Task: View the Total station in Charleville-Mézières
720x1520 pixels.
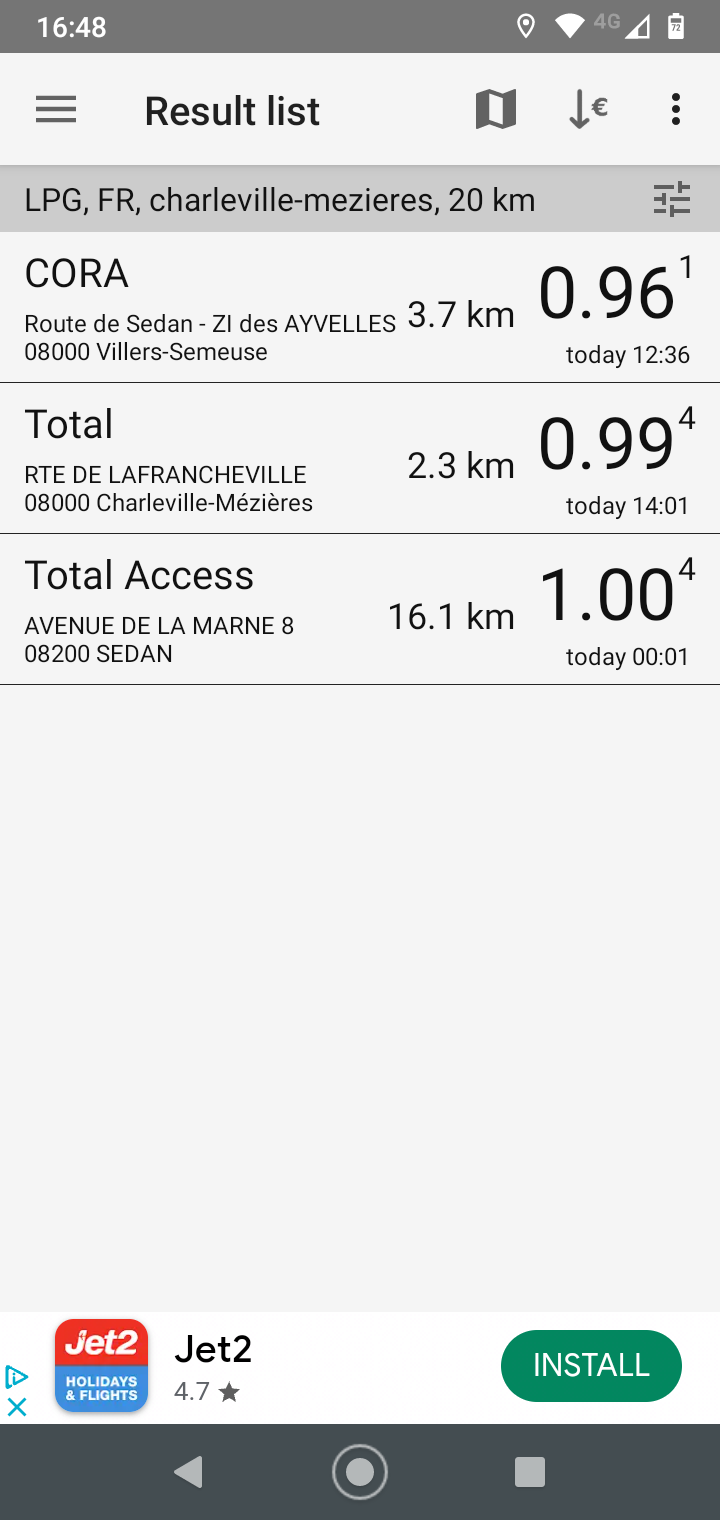Action: tap(360, 459)
